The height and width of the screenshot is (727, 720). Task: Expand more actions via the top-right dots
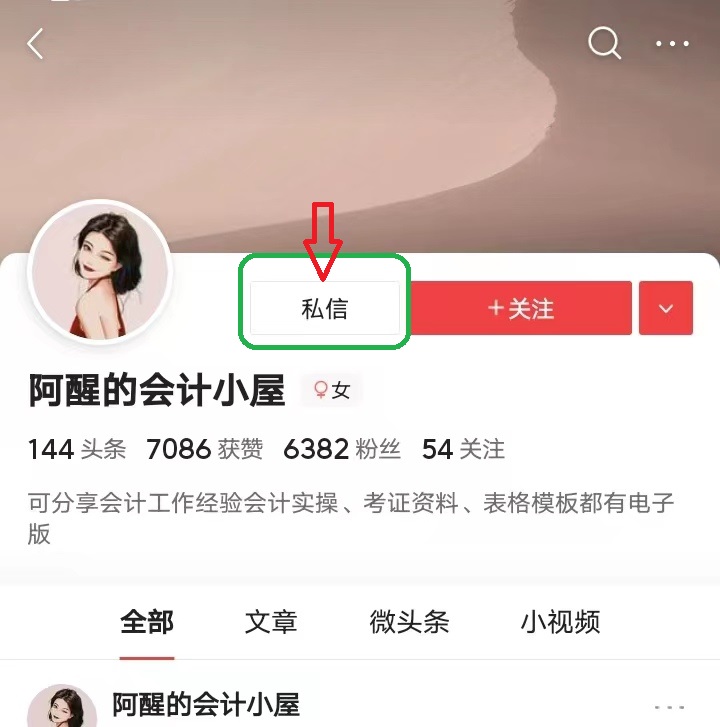672,44
